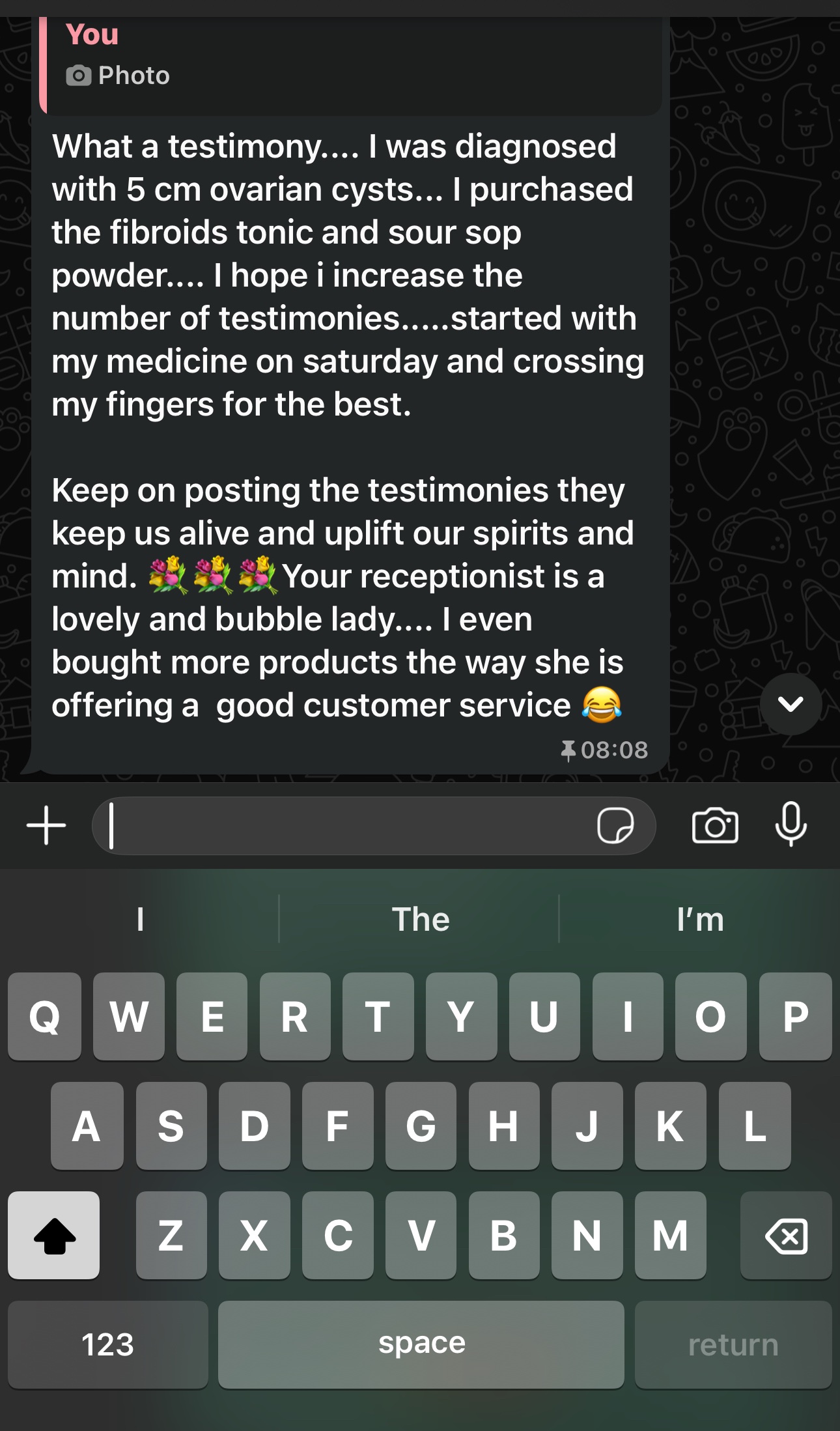
Task: Open the attachment plus menu
Action: tap(46, 825)
